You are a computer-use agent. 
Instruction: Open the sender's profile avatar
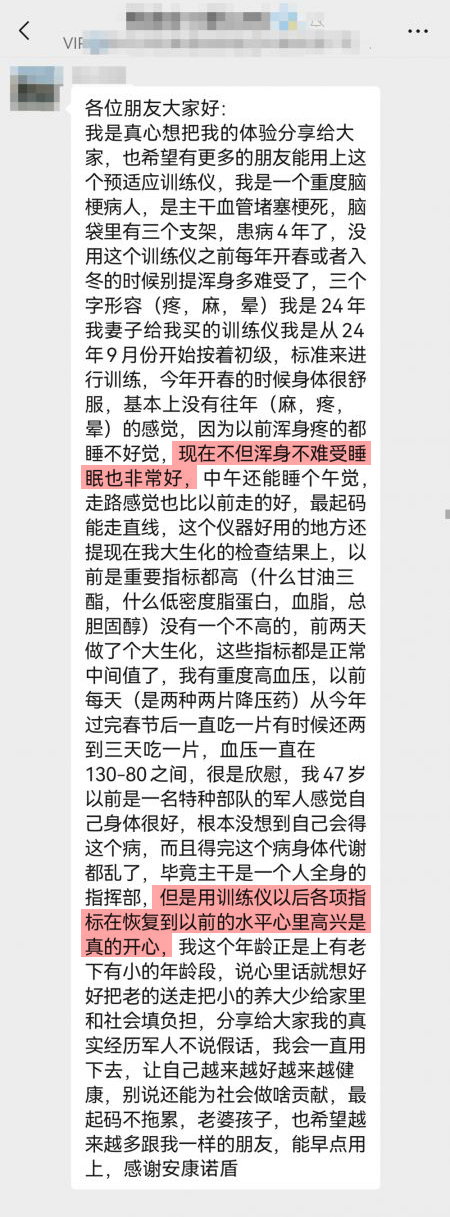coord(36,89)
